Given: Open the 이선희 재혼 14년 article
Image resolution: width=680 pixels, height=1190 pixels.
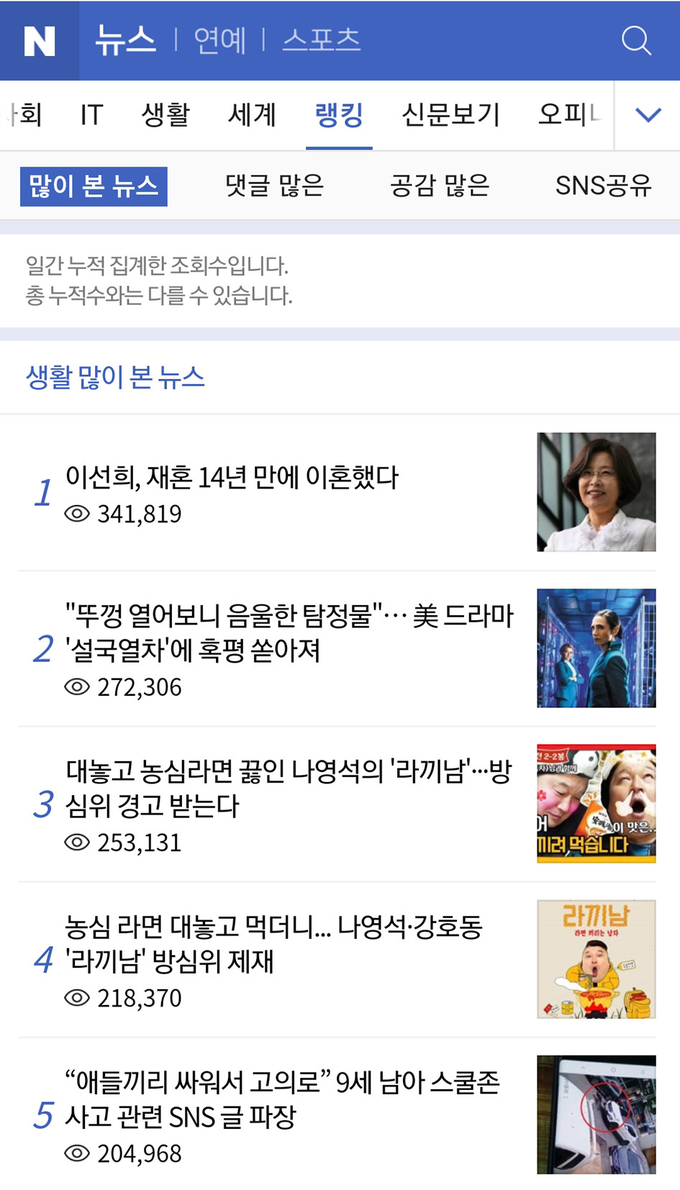Looking at the screenshot, I should [x=232, y=478].
